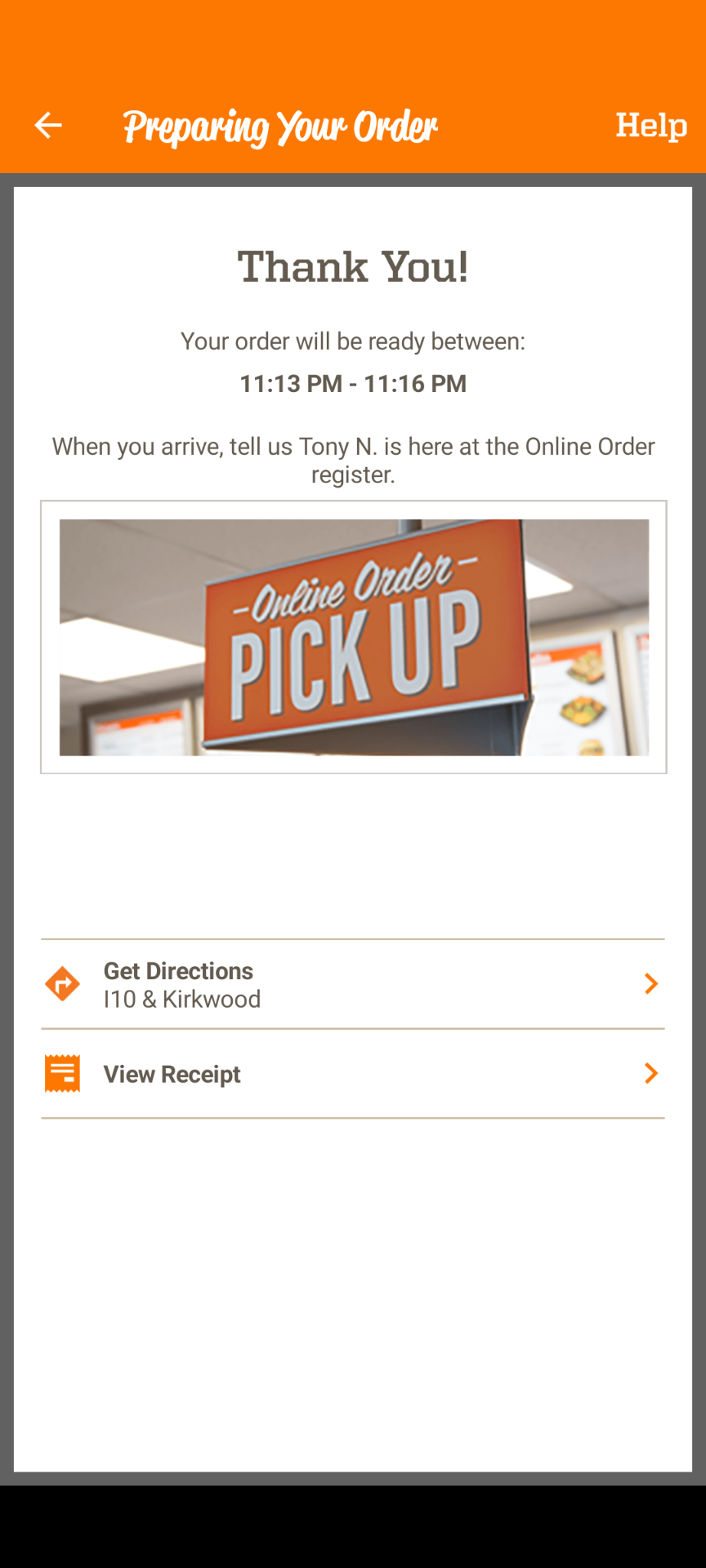This screenshot has height=1568, width=706.
Task: Get directions to I10 & Kirkwood
Action: click(352, 984)
